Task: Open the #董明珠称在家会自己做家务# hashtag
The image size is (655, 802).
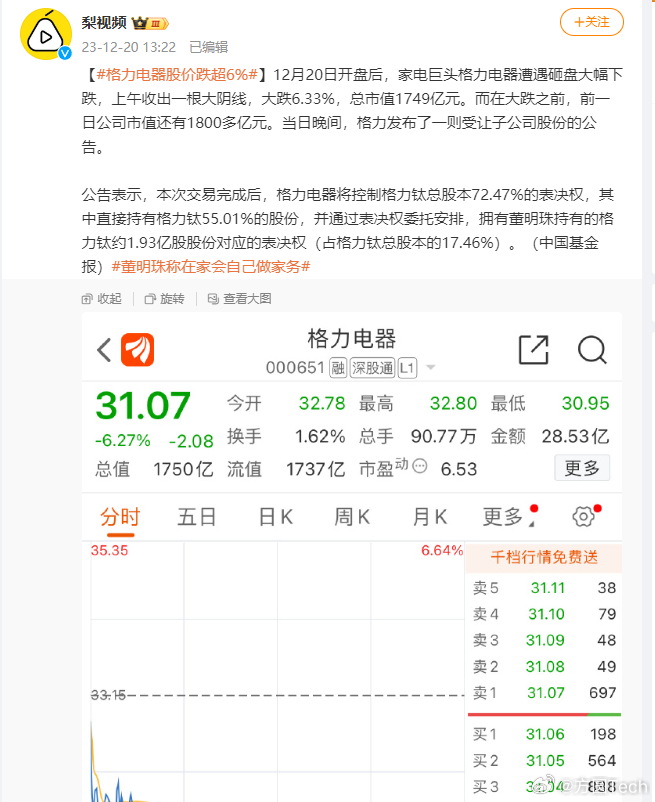Action: (208, 266)
